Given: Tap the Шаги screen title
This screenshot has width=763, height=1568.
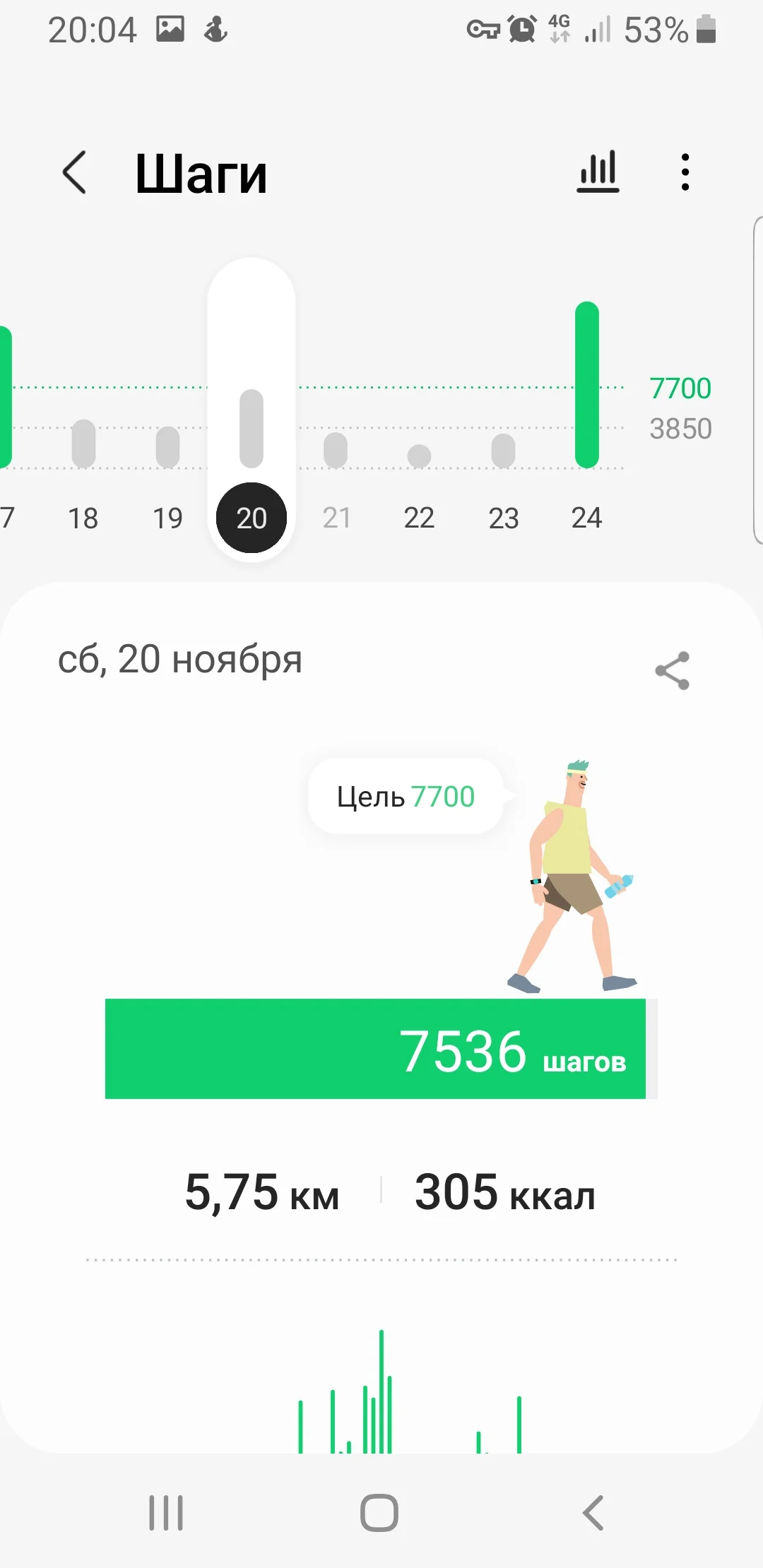Looking at the screenshot, I should click(x=201, y=173).
